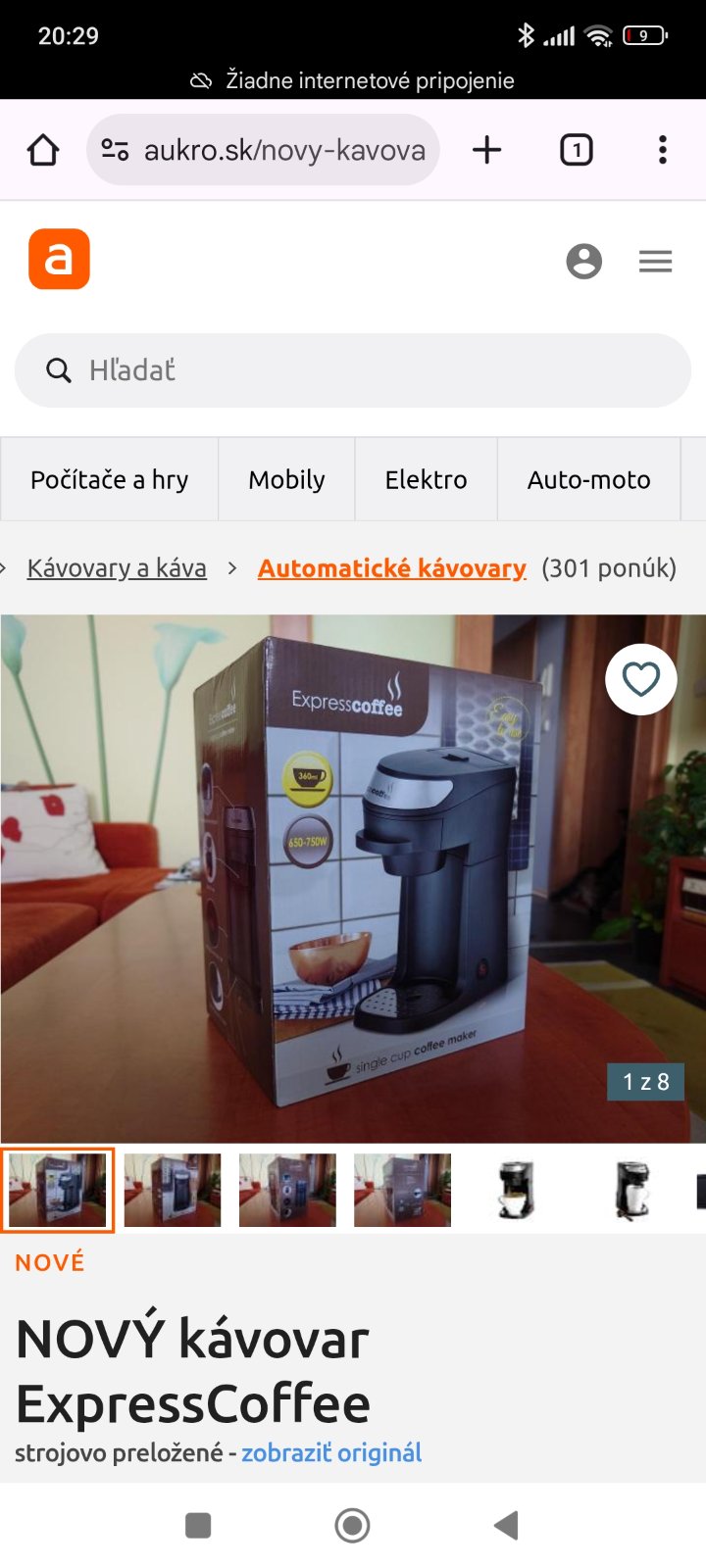Open the Mobily category
The width and height of the screenshot is (706, 1568).
[x=286, y=479]
